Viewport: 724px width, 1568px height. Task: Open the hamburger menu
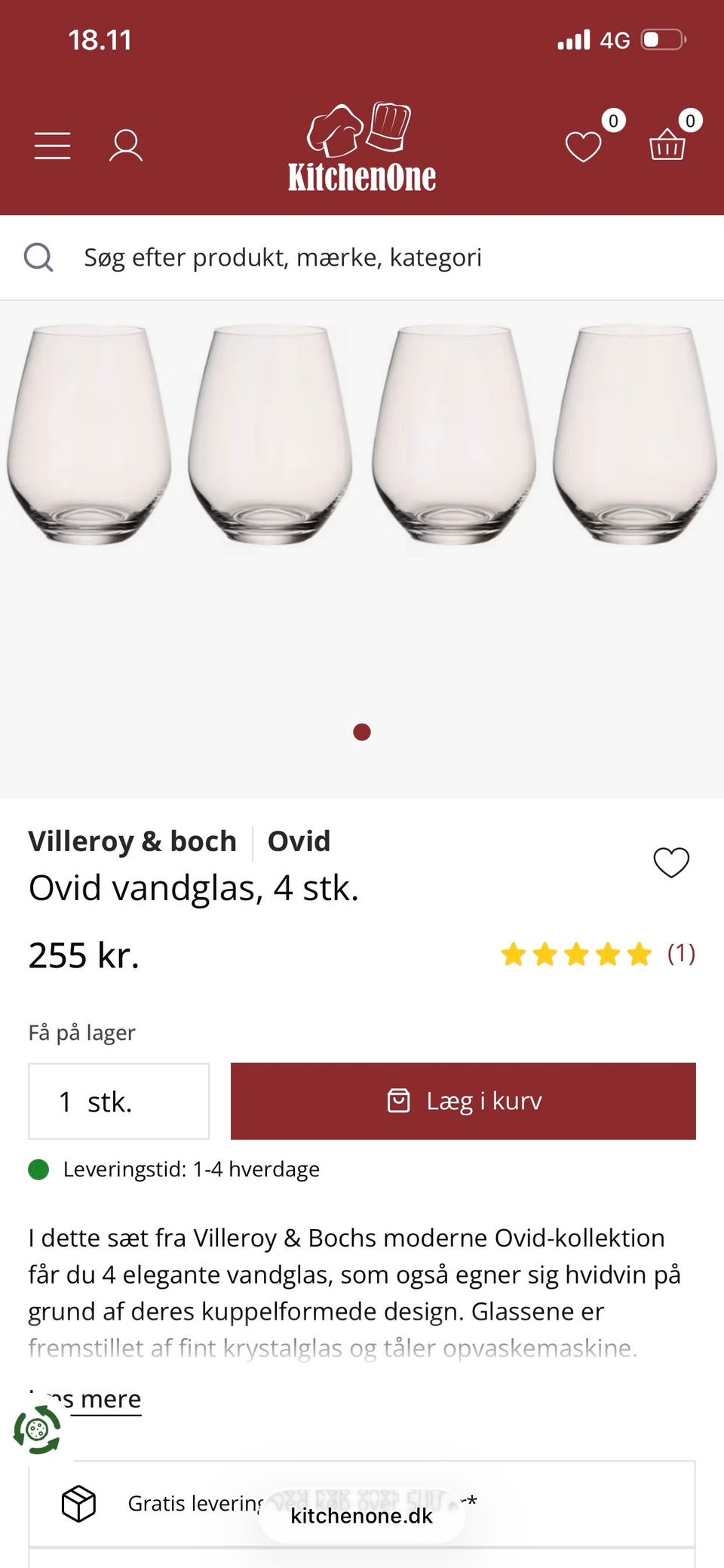coord(53,146)
